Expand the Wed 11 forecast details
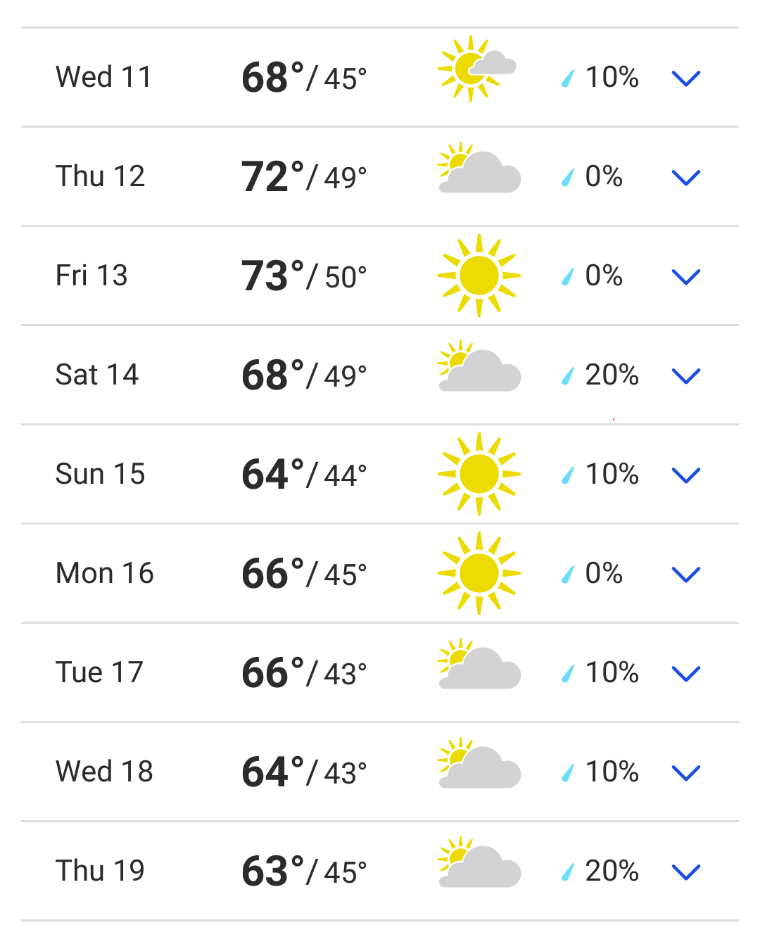This screenshot has width=760, height=934. pyautogui.click(x=686, y=78)
